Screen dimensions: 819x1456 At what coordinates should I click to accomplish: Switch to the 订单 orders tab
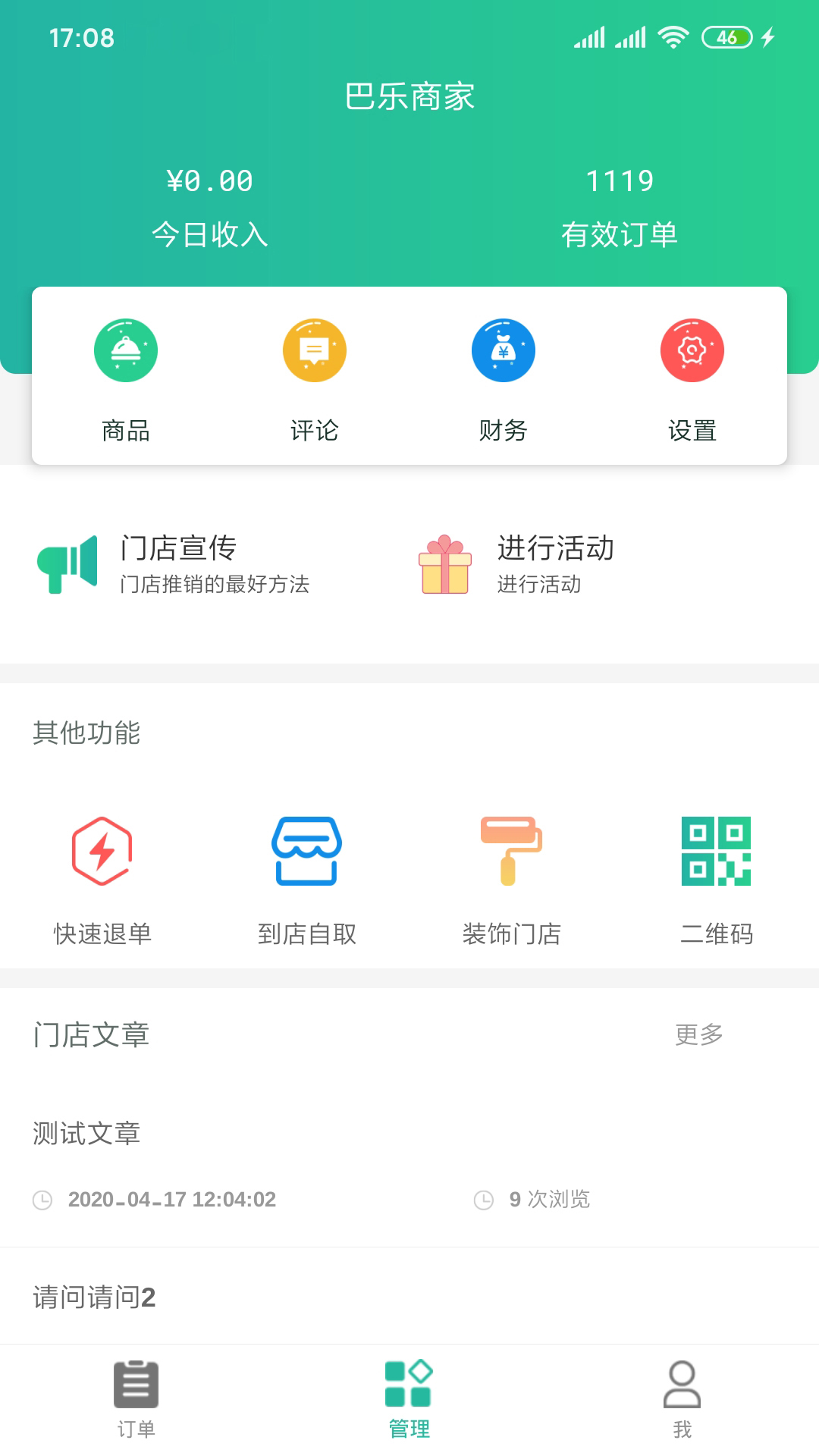pos(136,1399)
